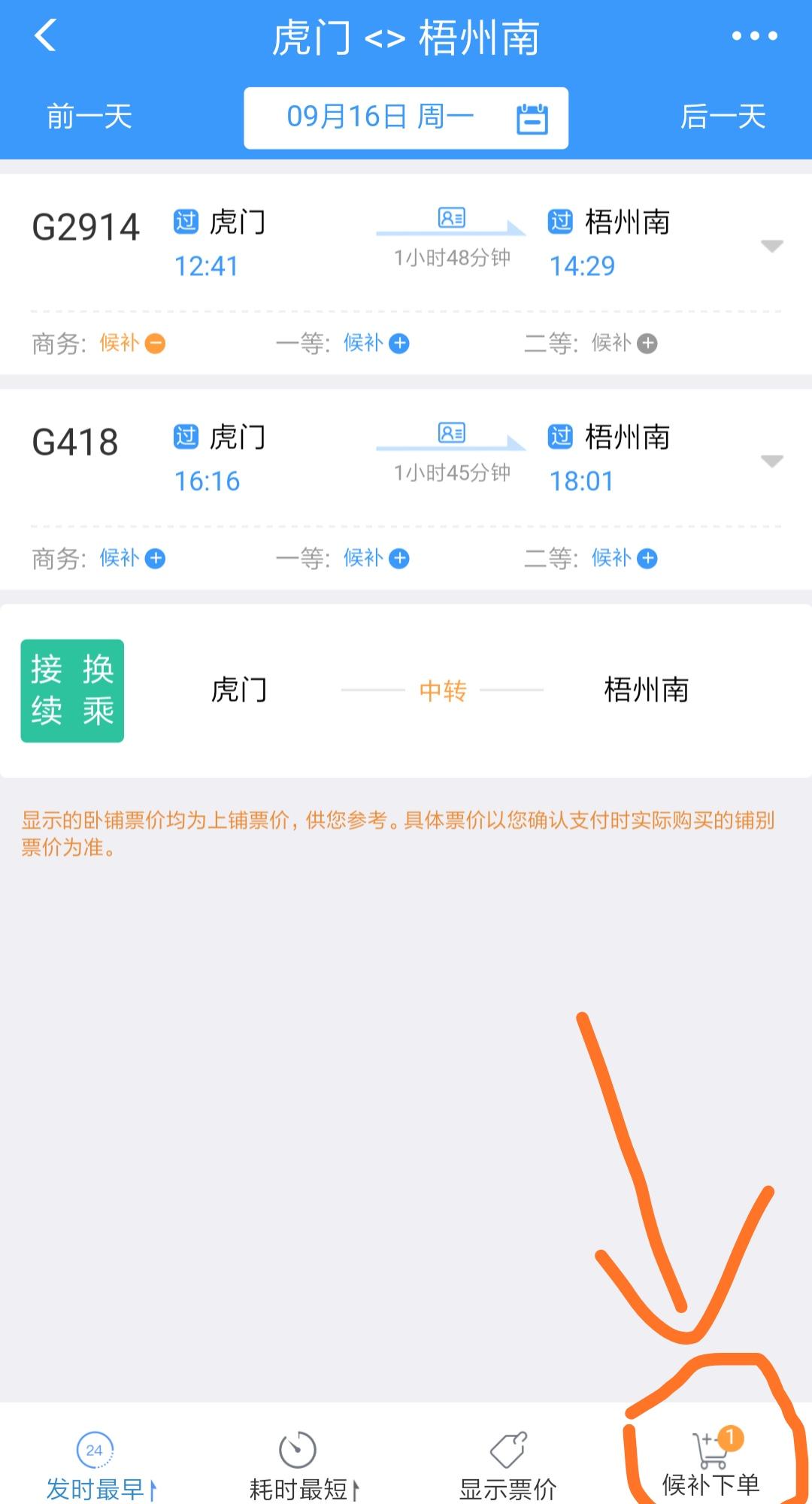Tap the green 接续换乘 badge

tap(71, 689)
